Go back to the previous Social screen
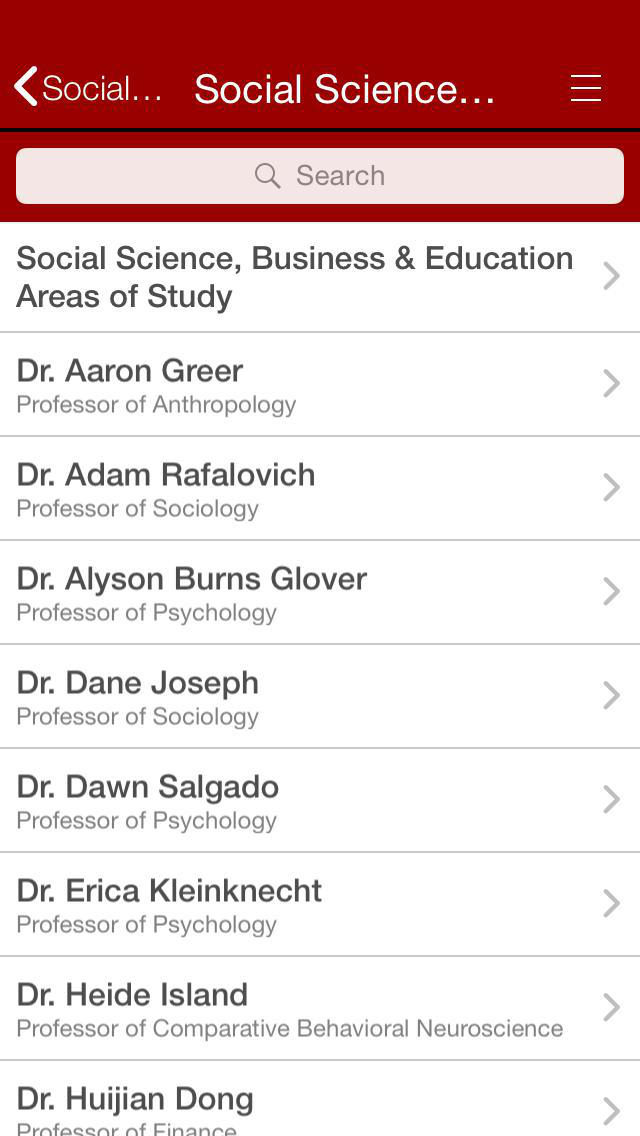 click(x=88, y=88)
